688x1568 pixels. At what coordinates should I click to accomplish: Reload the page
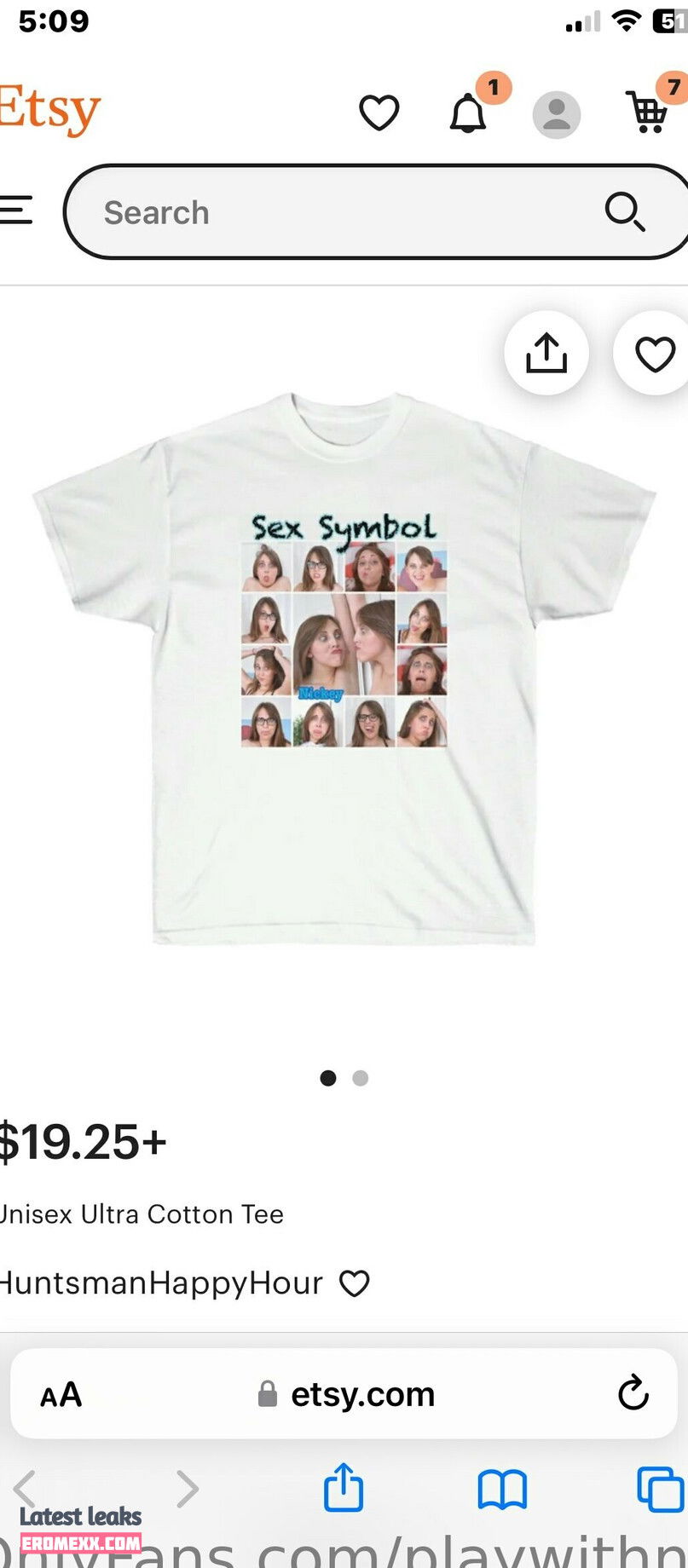click(633, 1394)
